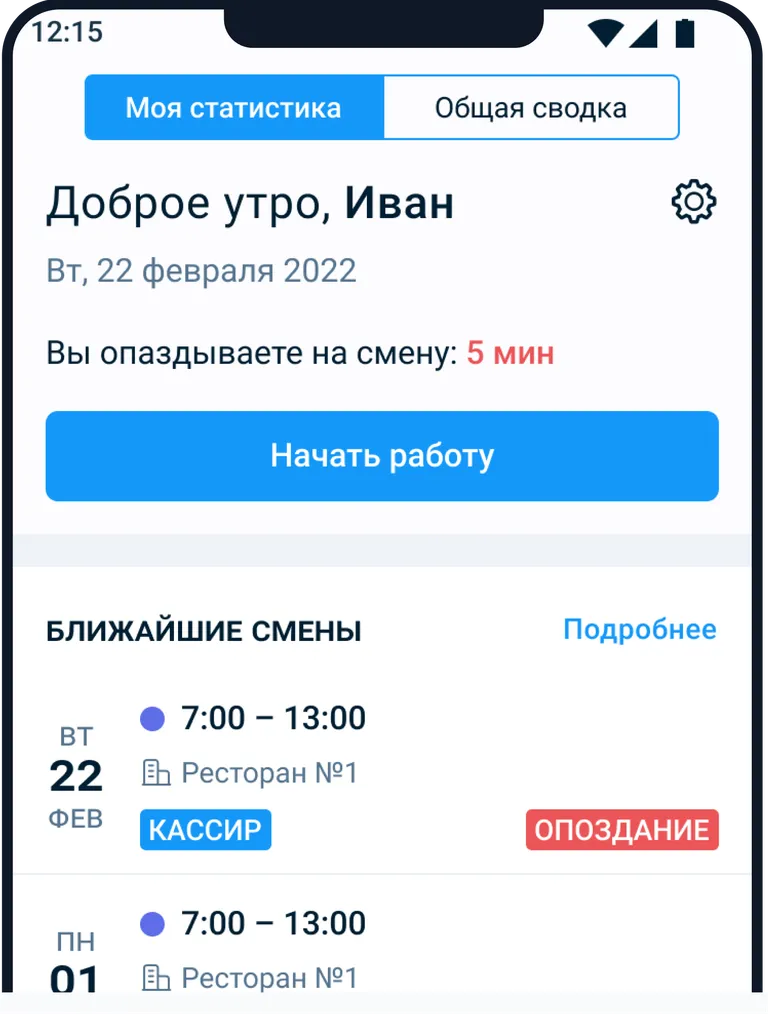Image resolution: width=768 pixels, height=1014 pixels.
Task: Tap the greeting Доброе утро, Иван
Action: point(251,203)
